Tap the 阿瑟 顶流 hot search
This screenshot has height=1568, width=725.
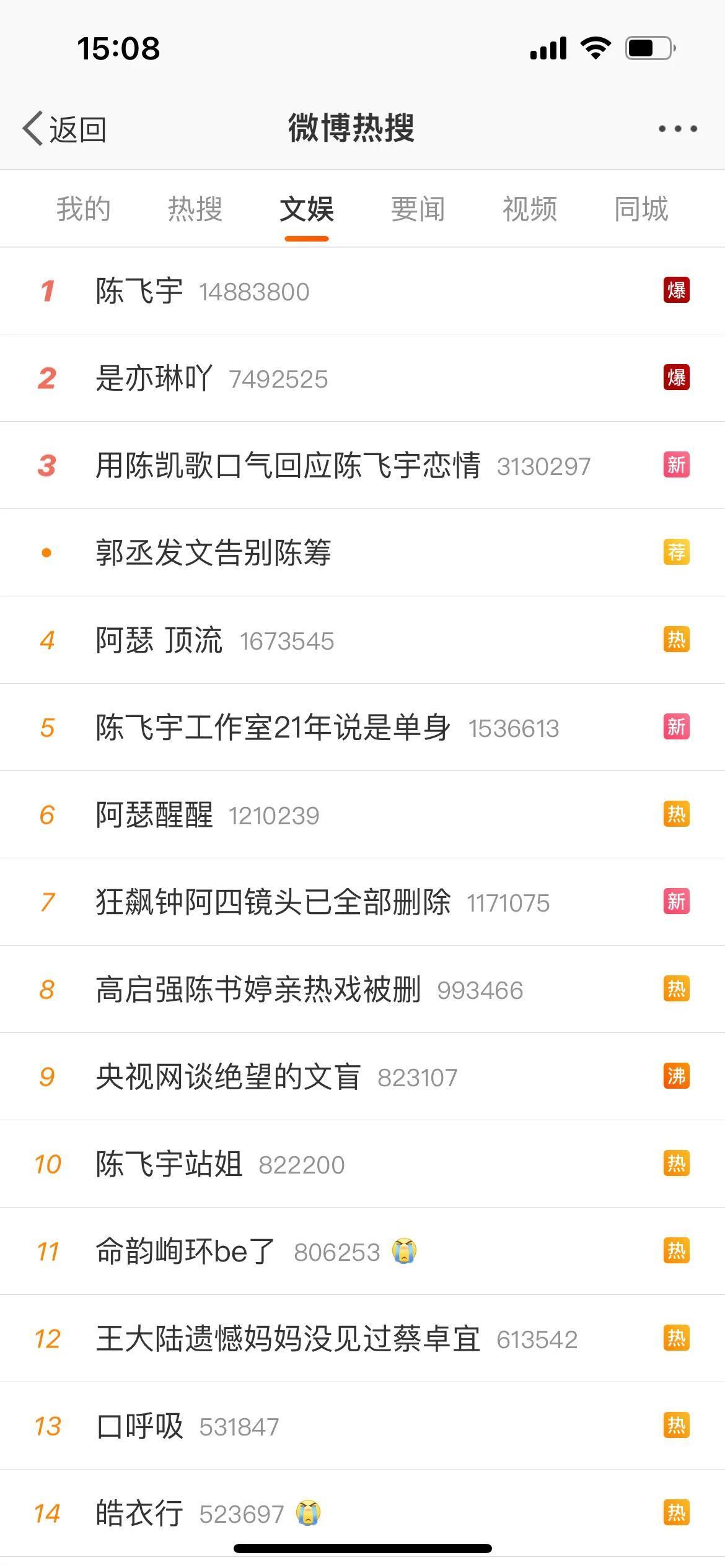(x=362, y=640)
